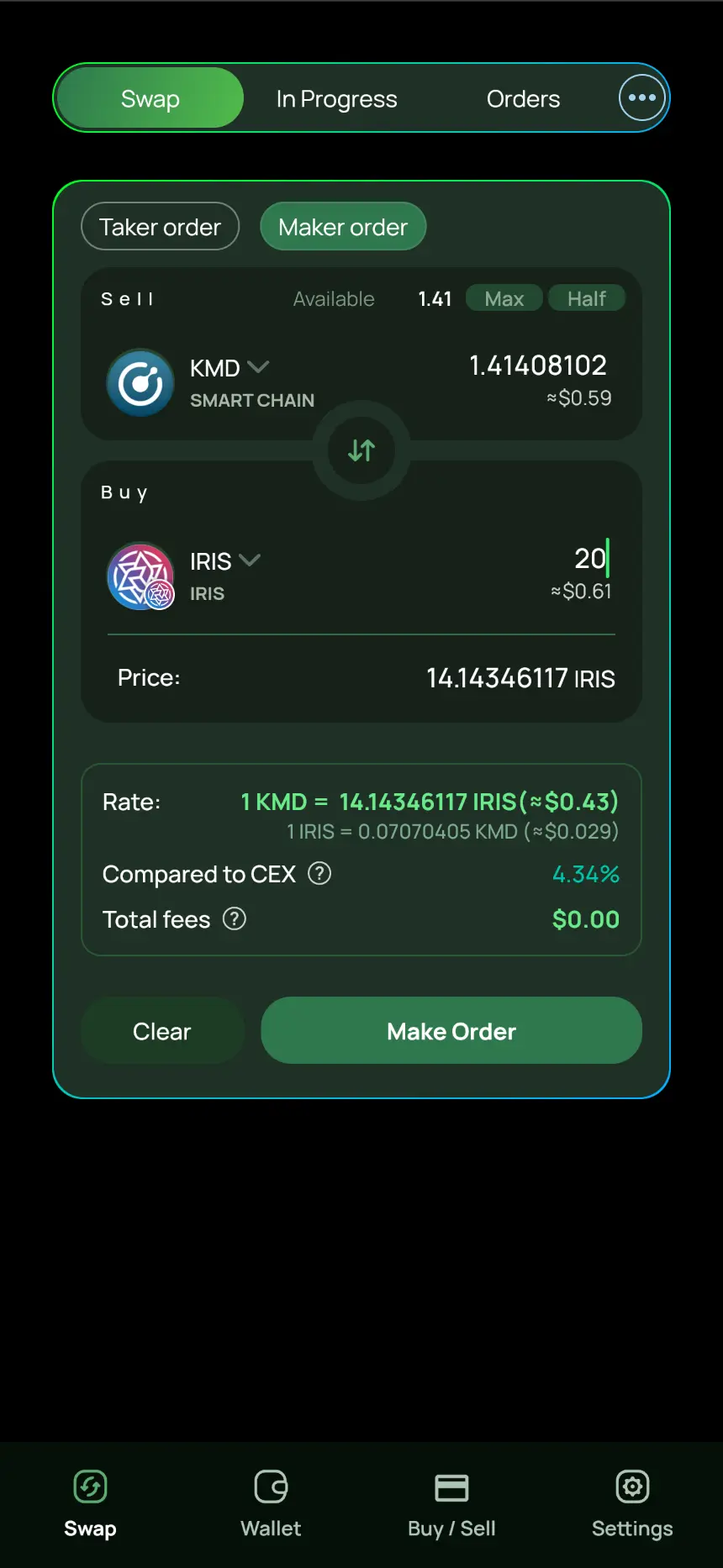
Task: Open Buy / Sell from the bottom bar
Action: 451,1503
